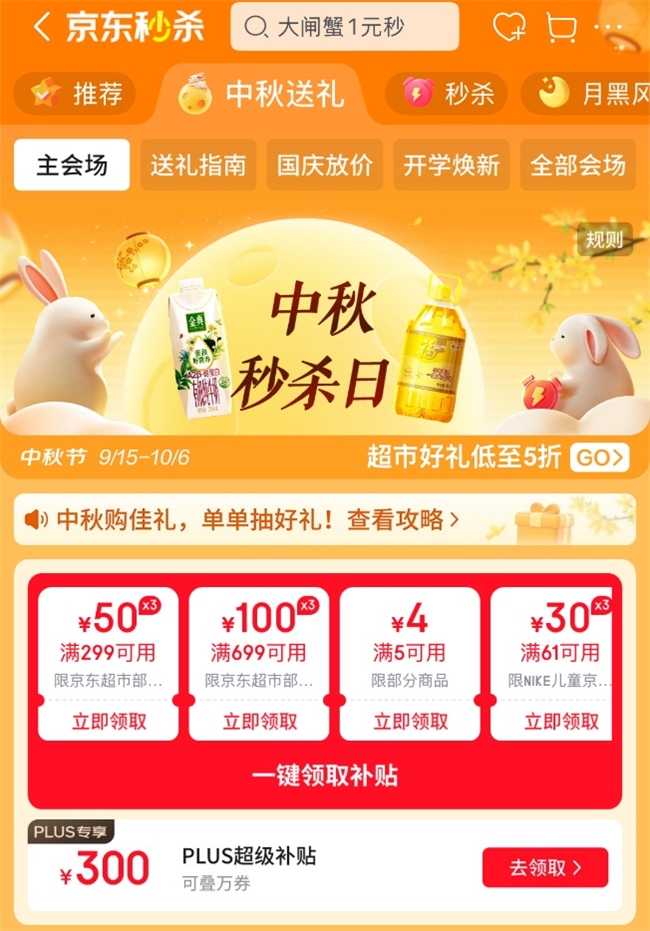The width and height of the screenshot is (650, 931).
Task: Open the favorites heart icon
Action: point(509,27)
